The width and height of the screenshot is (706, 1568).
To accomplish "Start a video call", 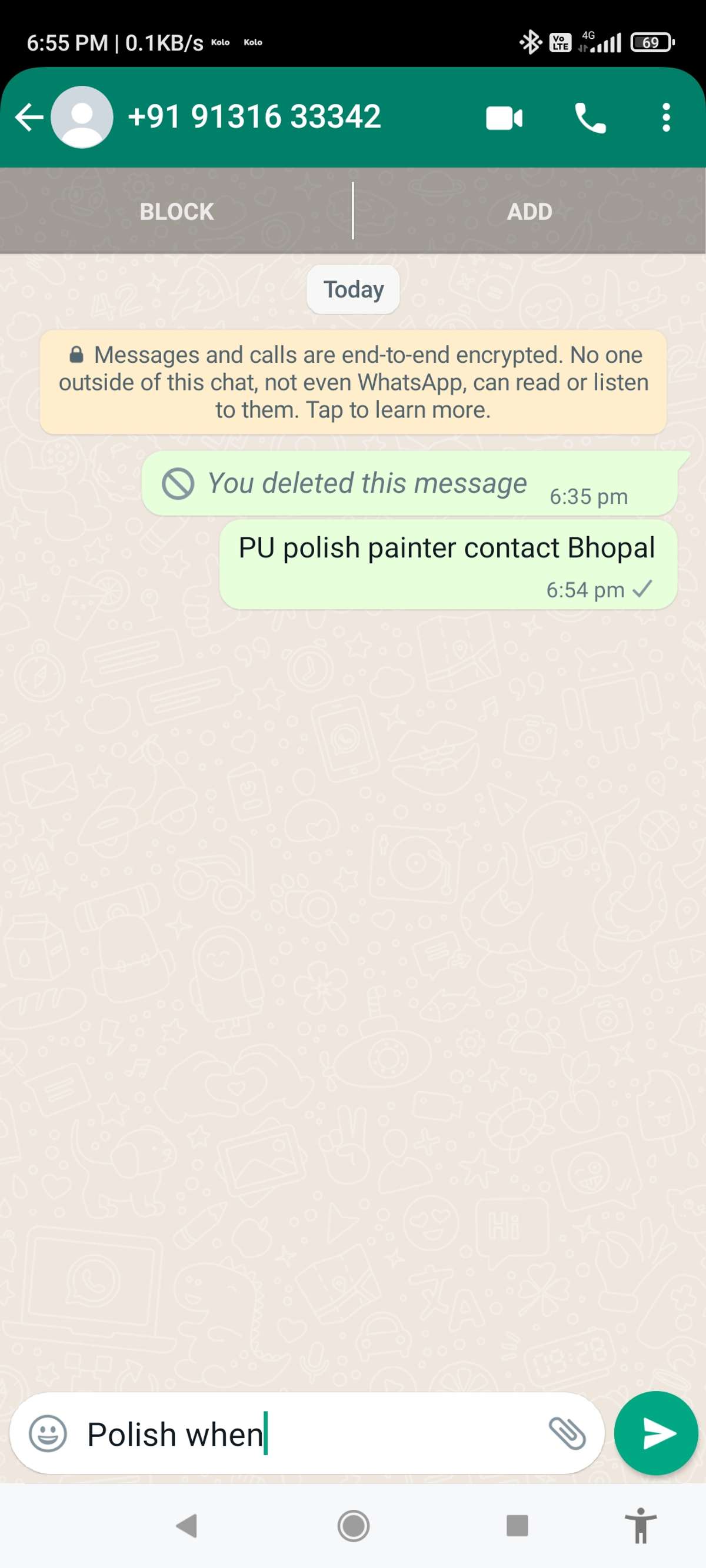I will (504, 118).
